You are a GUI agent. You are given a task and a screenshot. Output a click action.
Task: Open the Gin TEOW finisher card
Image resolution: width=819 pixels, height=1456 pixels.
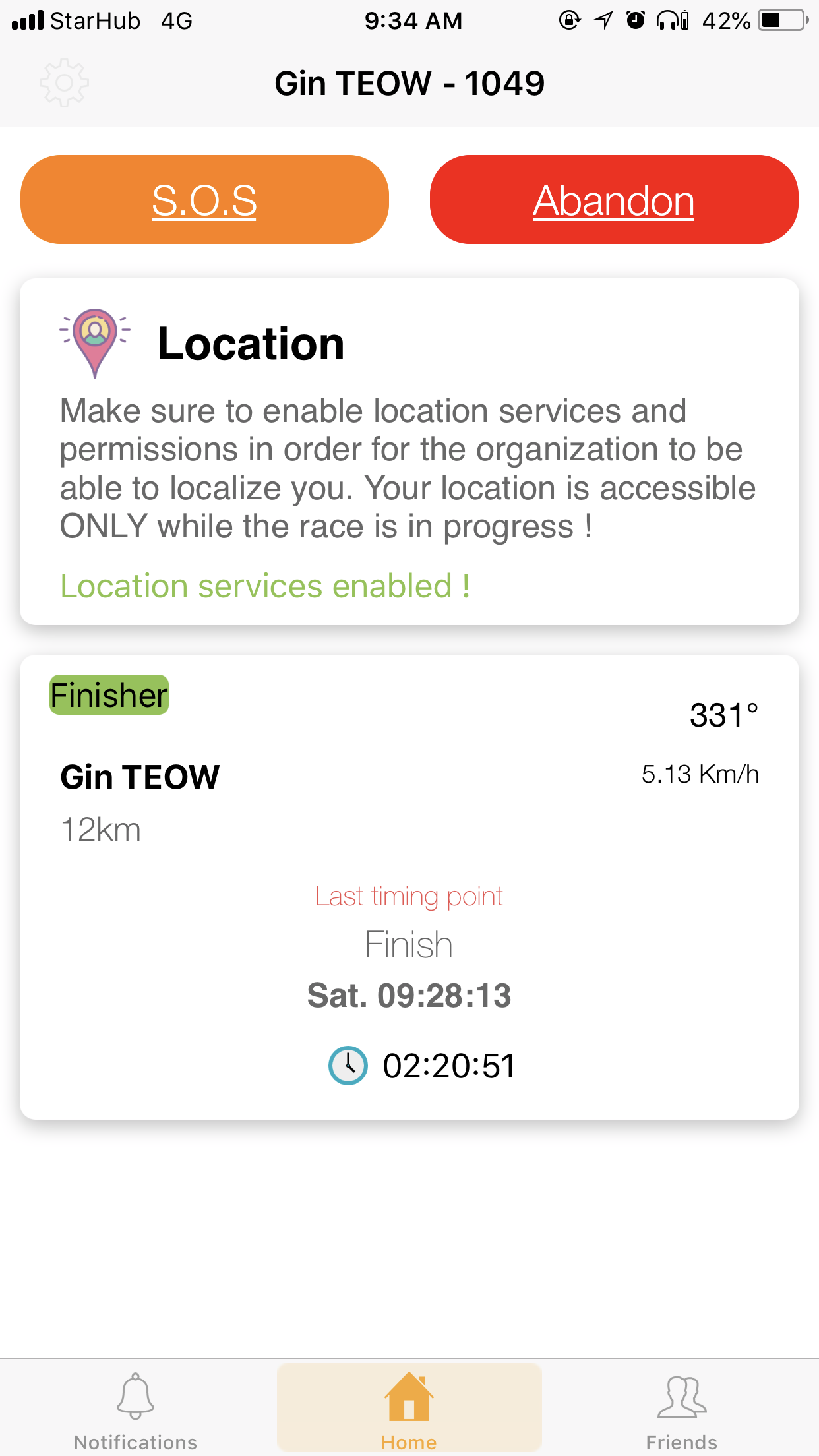point(409,887)
